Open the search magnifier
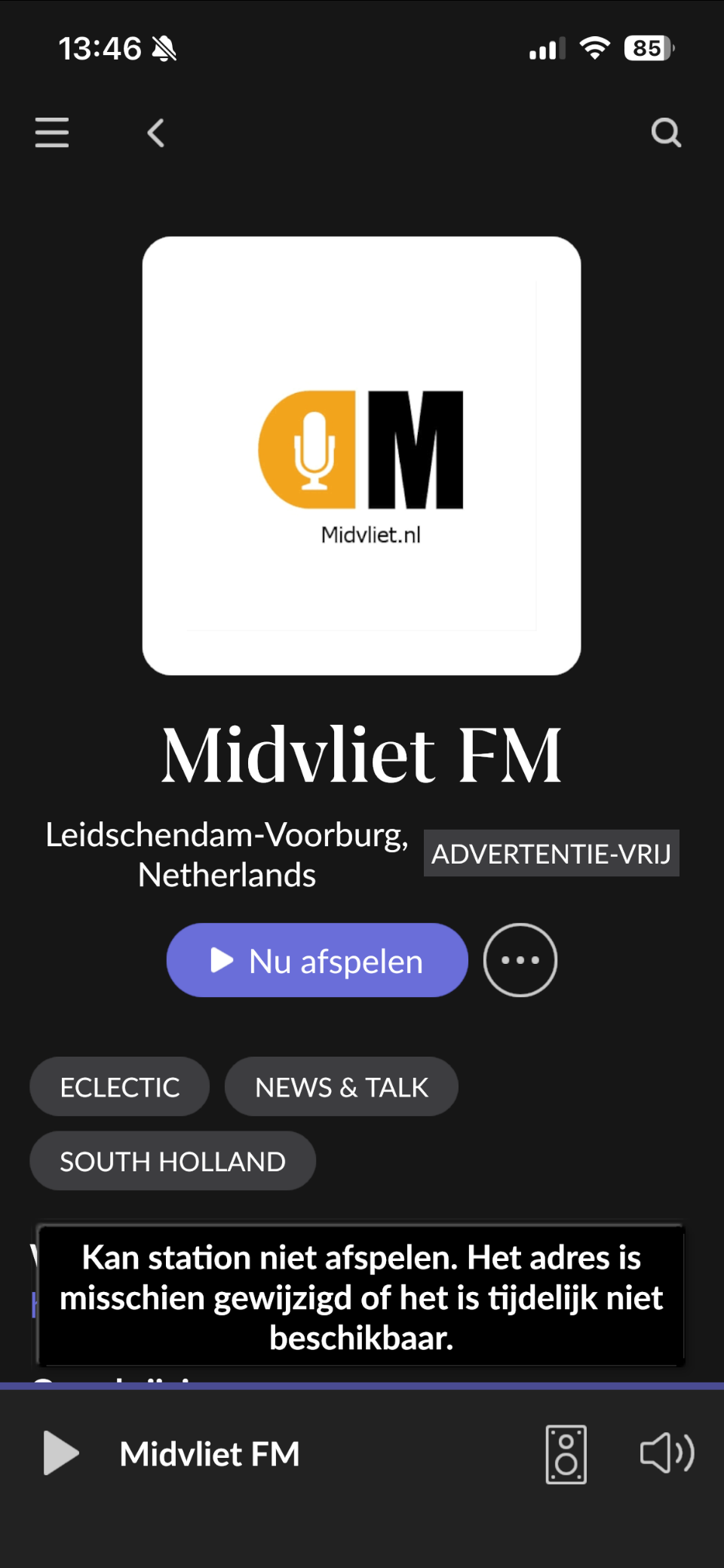The height and width of the screenshot is (1568, 724). point(666,133)
